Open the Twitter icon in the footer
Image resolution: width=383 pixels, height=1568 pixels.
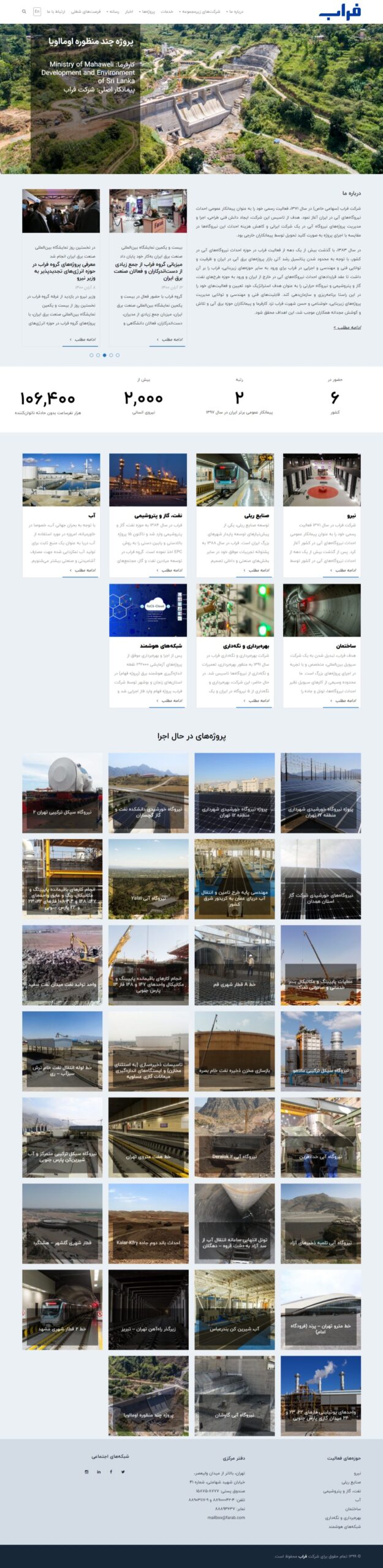(124, 1472)
